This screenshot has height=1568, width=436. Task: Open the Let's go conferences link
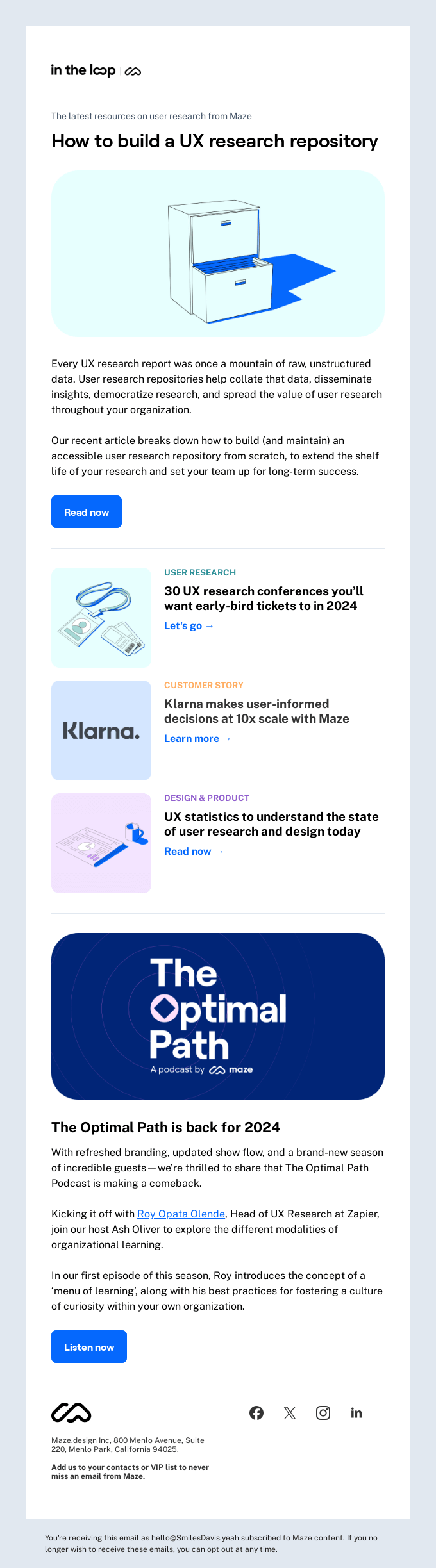coord(189,626)
